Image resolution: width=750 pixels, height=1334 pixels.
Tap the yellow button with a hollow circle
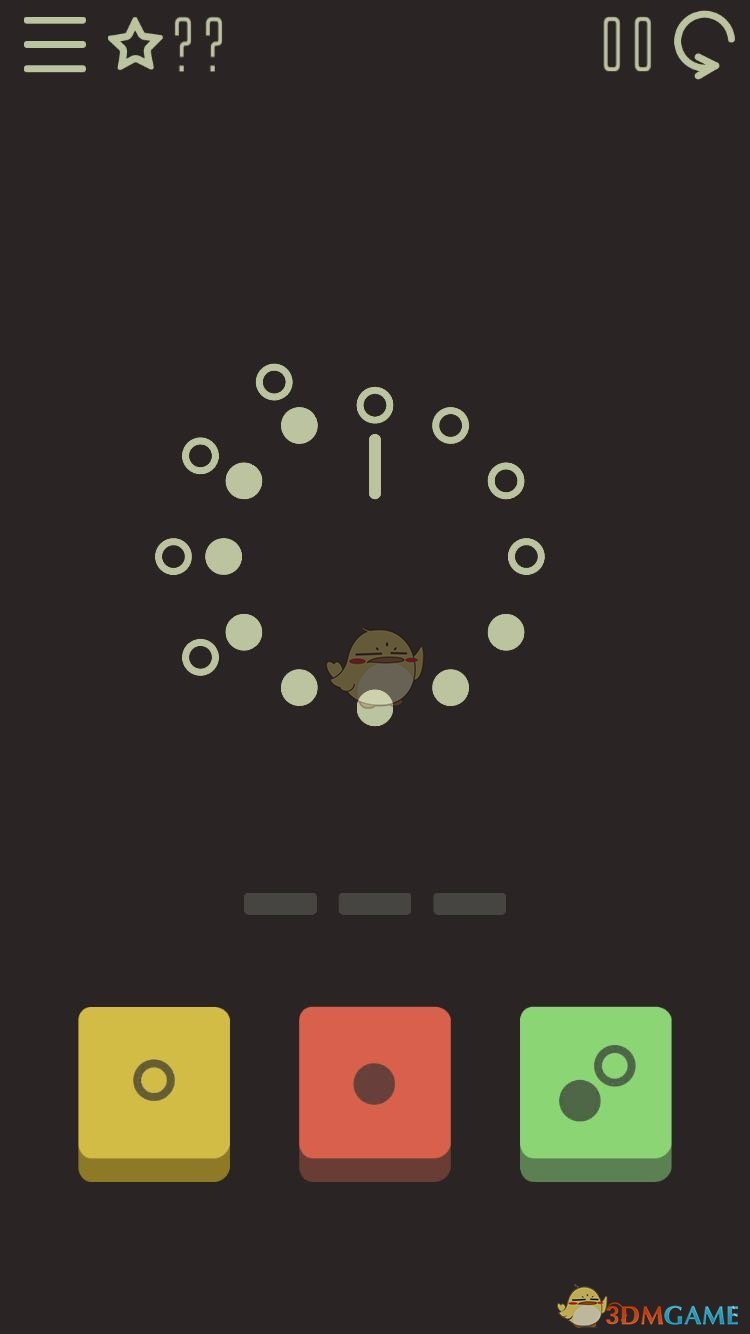click(x=154, y=1085)
